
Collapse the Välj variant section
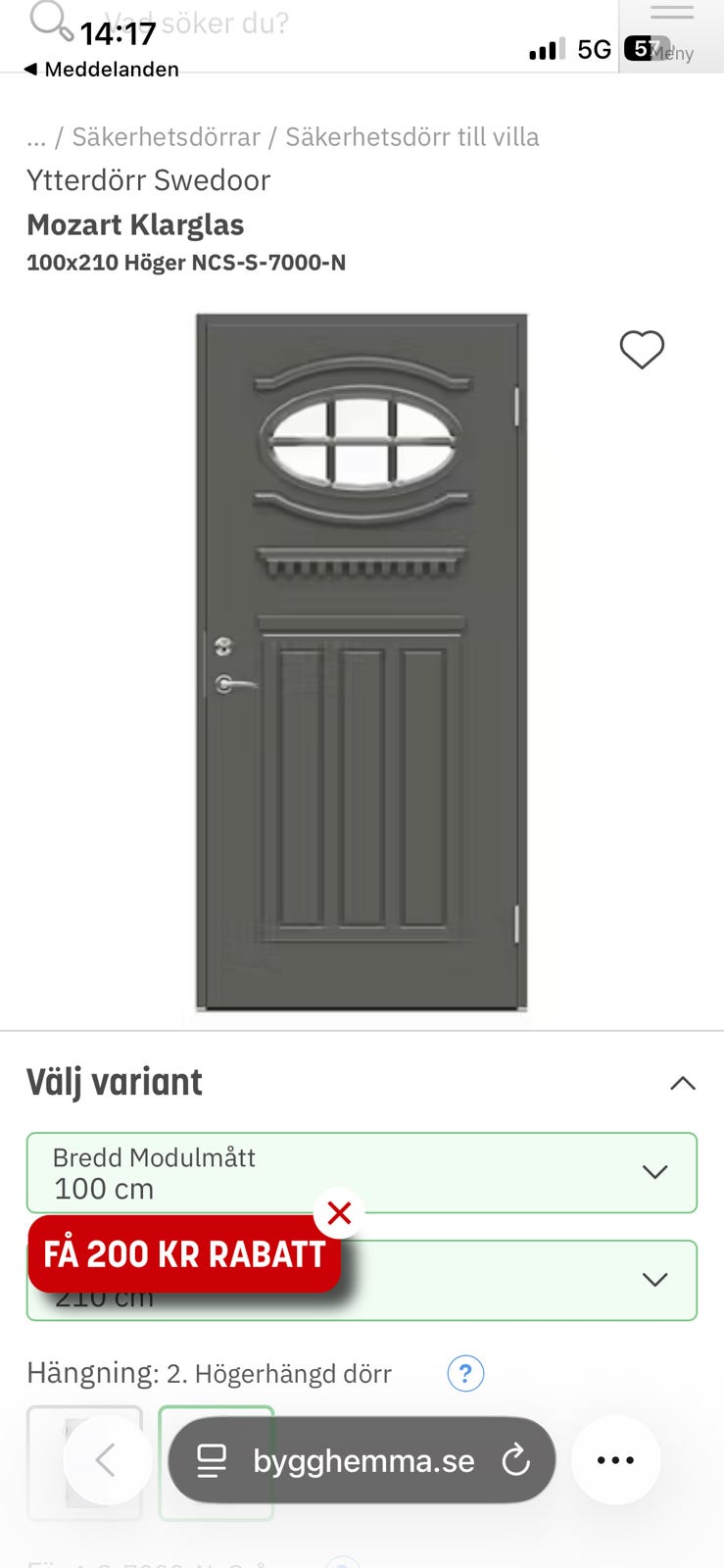click(682, 1083)
